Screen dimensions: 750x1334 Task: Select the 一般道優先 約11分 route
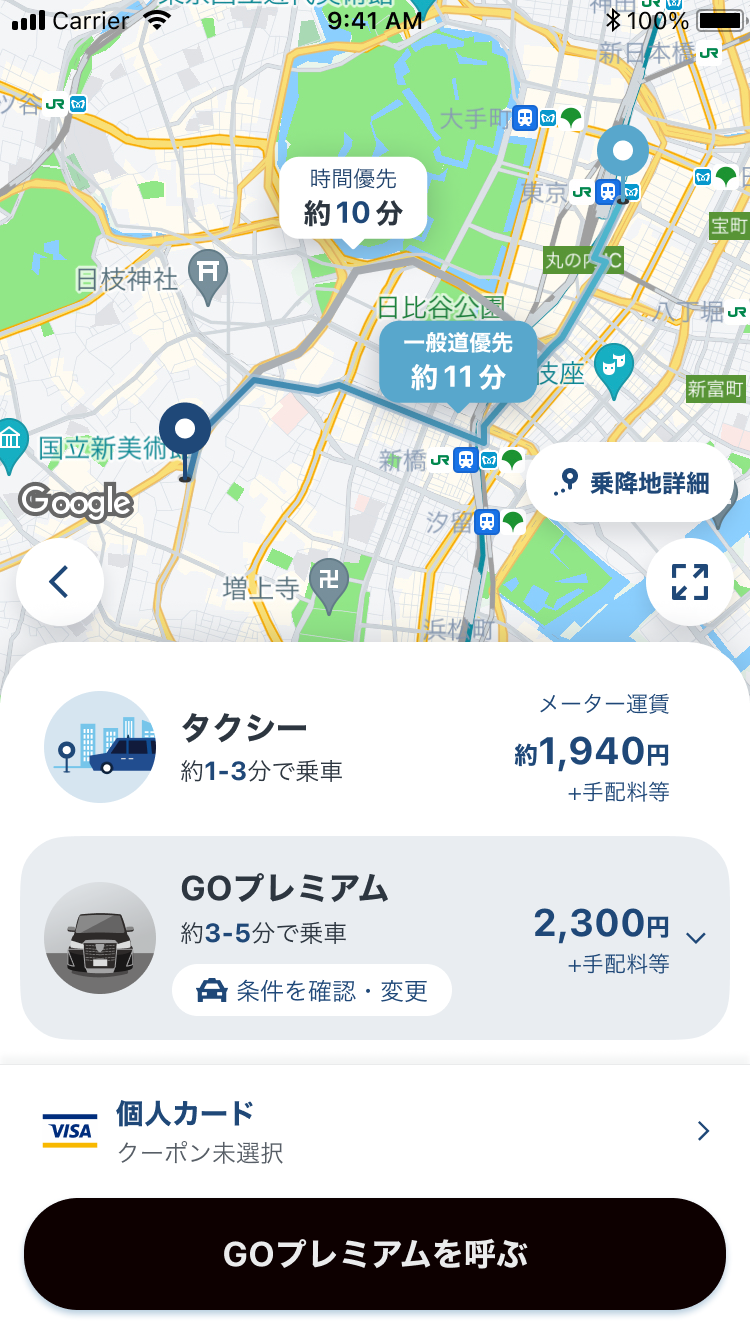457,361
